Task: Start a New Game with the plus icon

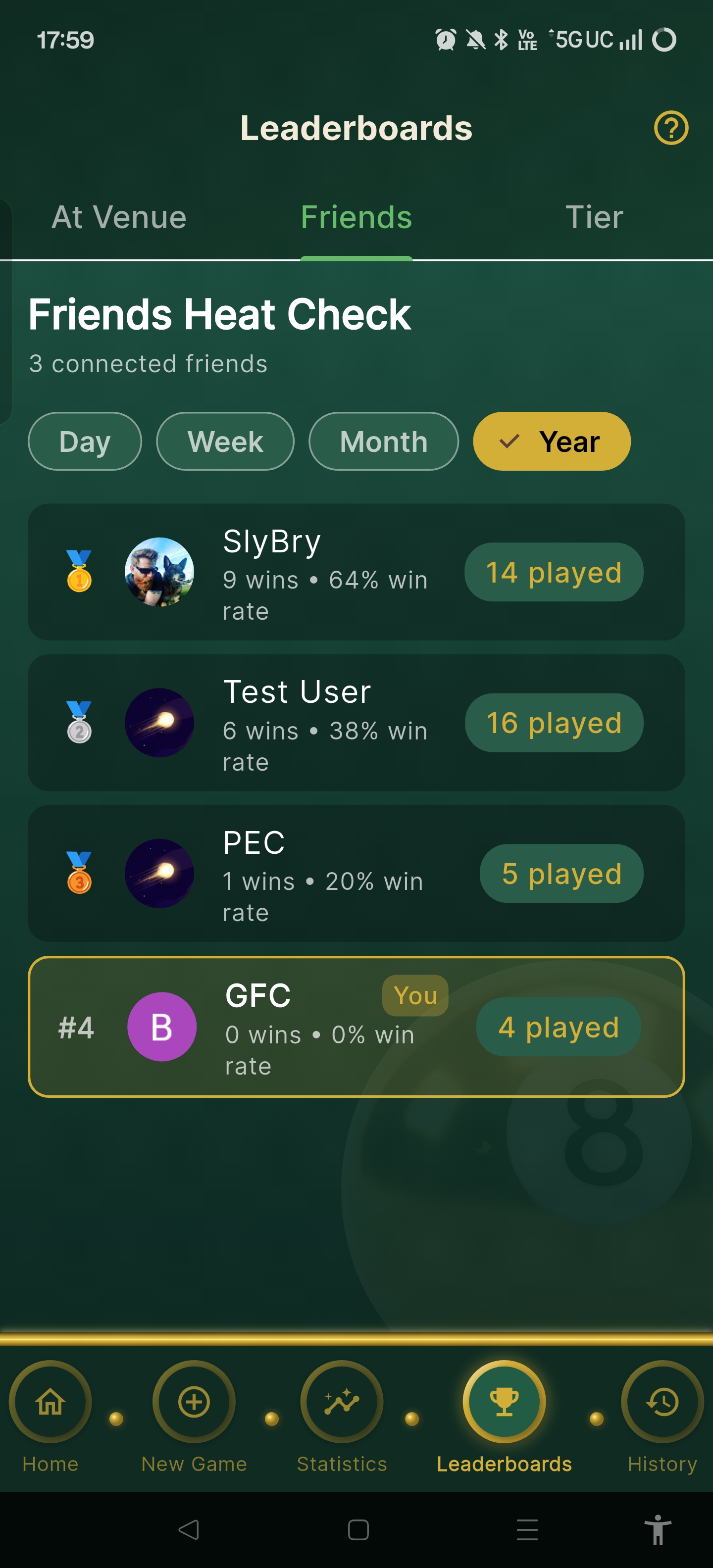Action: pos(194,1402)
